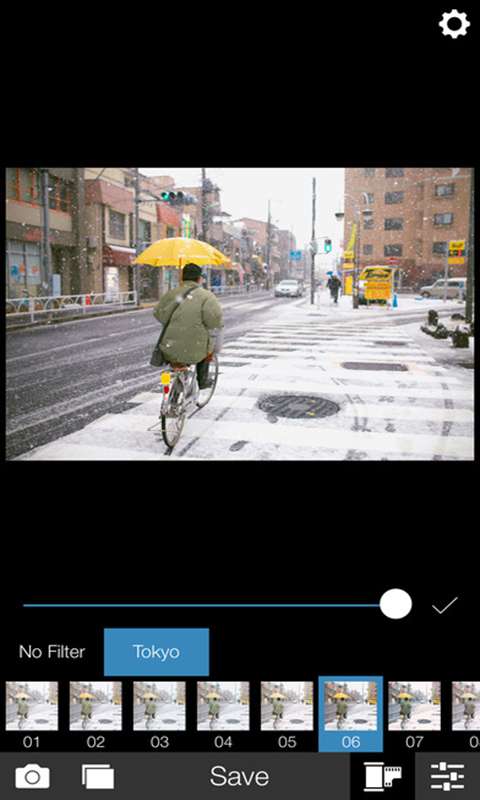This screenshot has height=800, width=480.
Task: Apply filter 01
Action: coord(32,714)
